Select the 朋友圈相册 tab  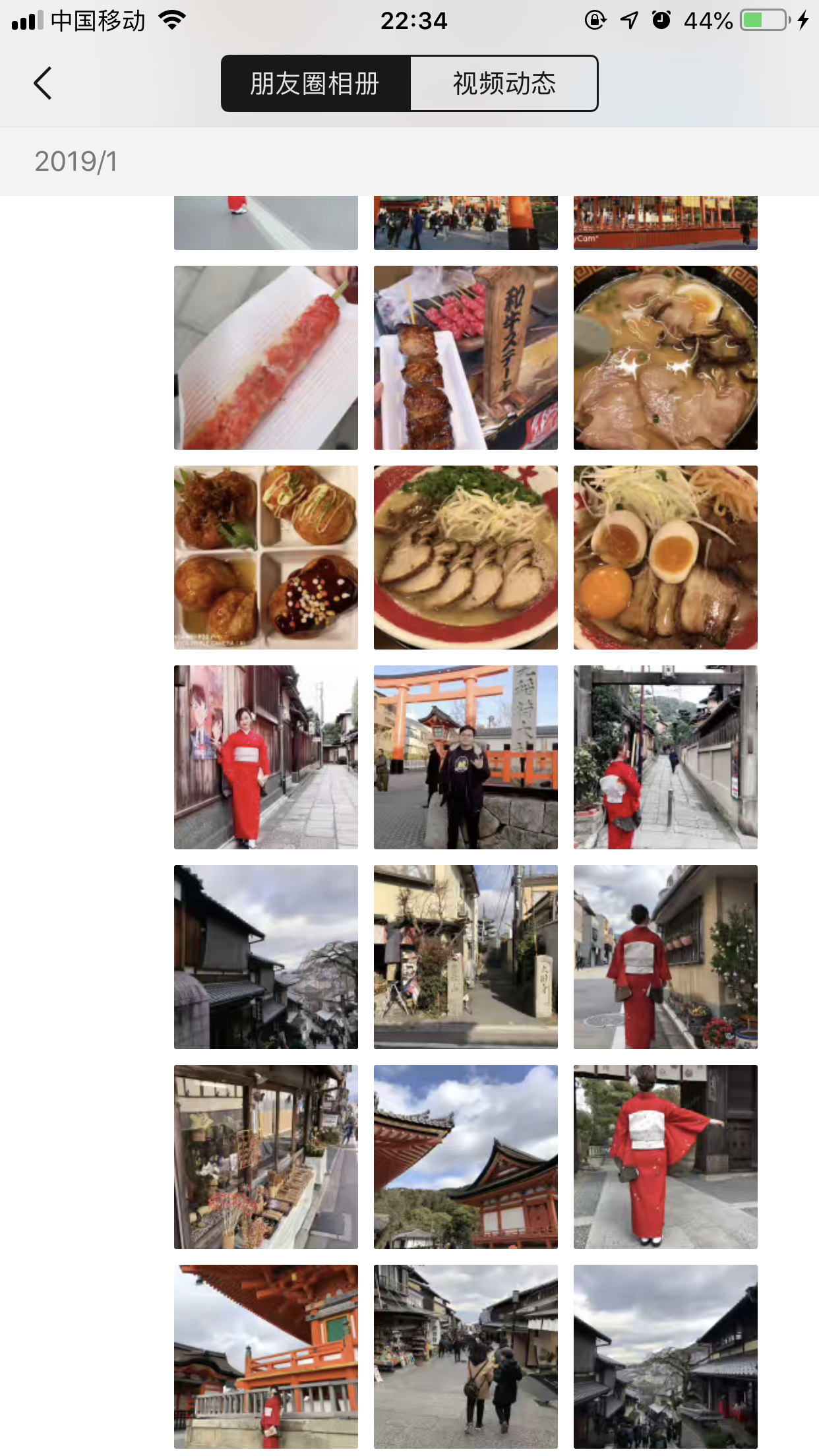point(315,84)
